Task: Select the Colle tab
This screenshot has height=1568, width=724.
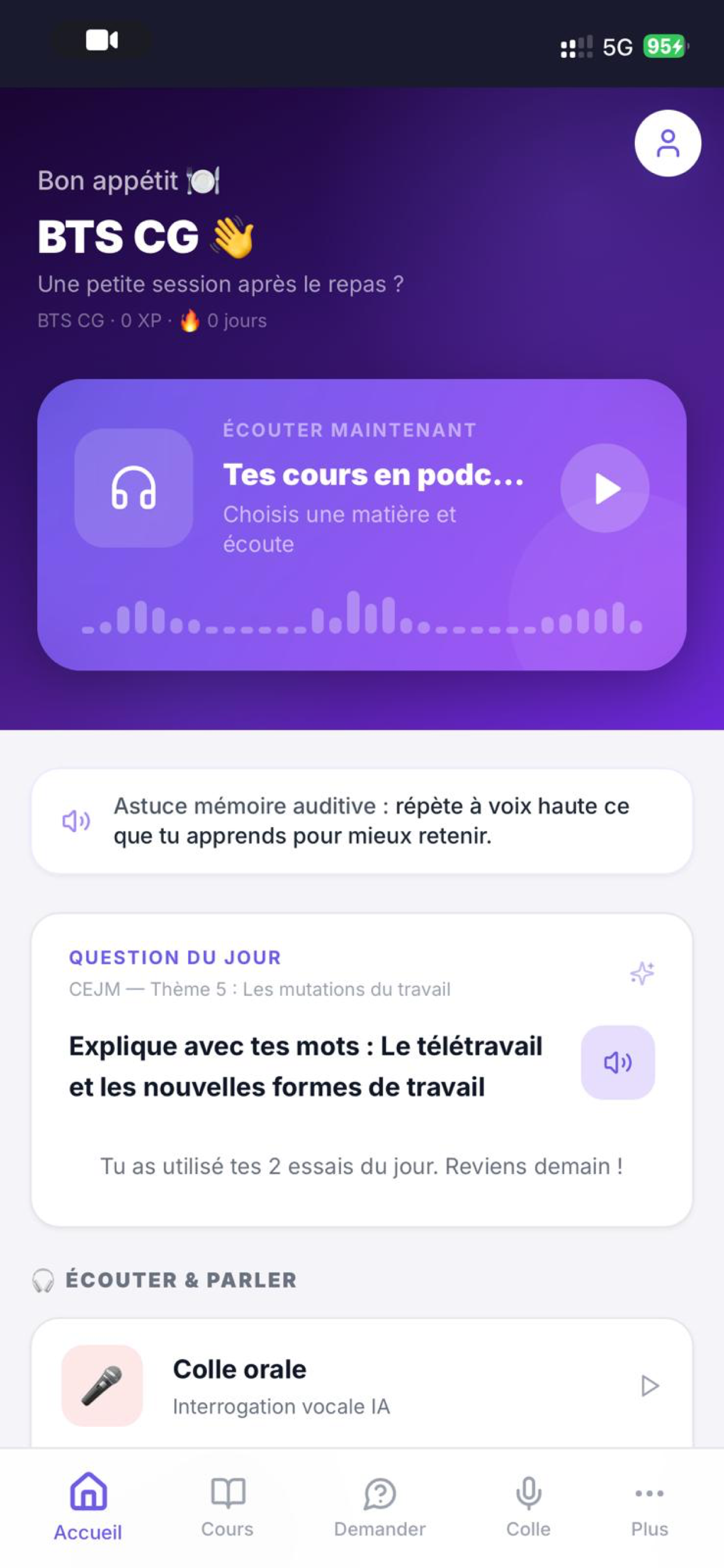Action: click(528, 1506)
